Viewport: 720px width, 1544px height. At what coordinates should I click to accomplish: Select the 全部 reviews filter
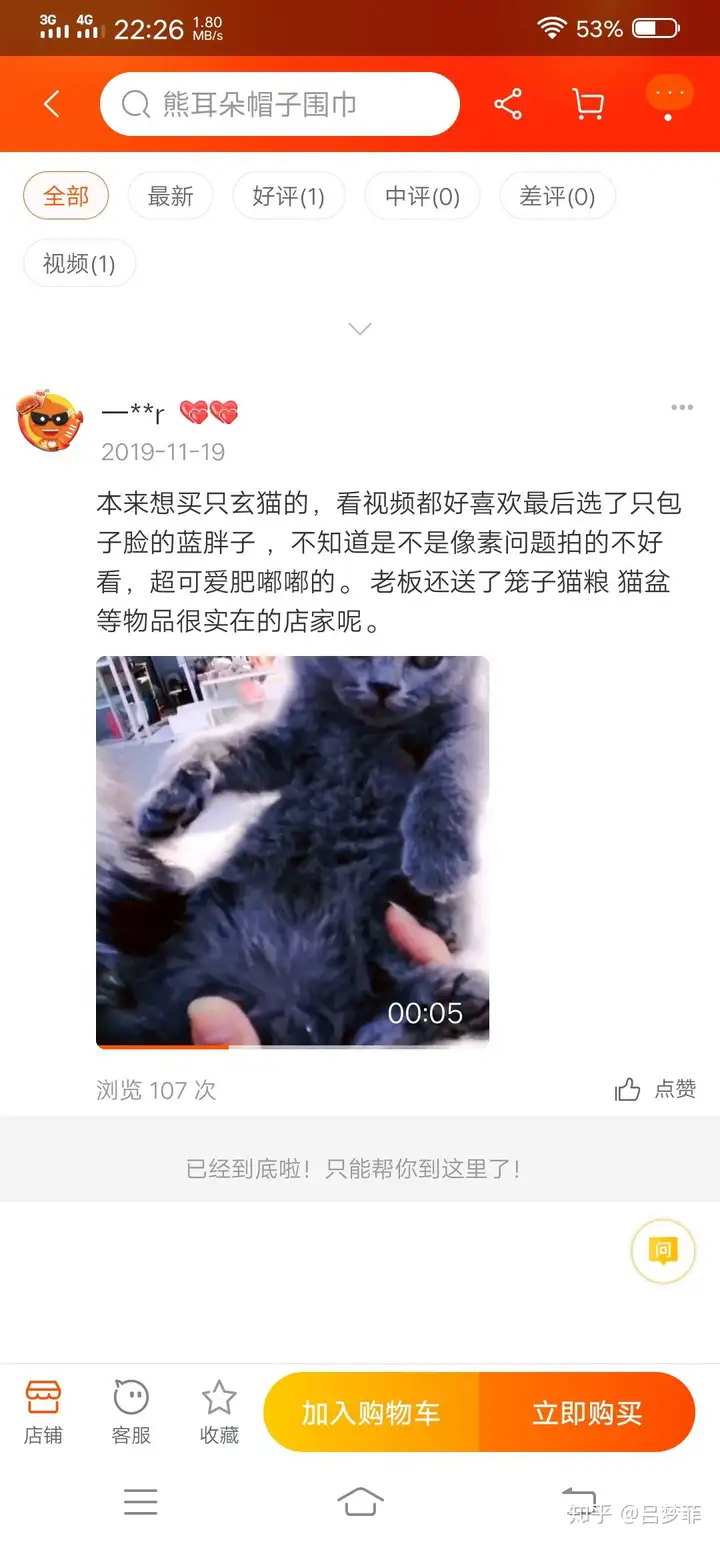pyautogui.click(x=66, y=196)
